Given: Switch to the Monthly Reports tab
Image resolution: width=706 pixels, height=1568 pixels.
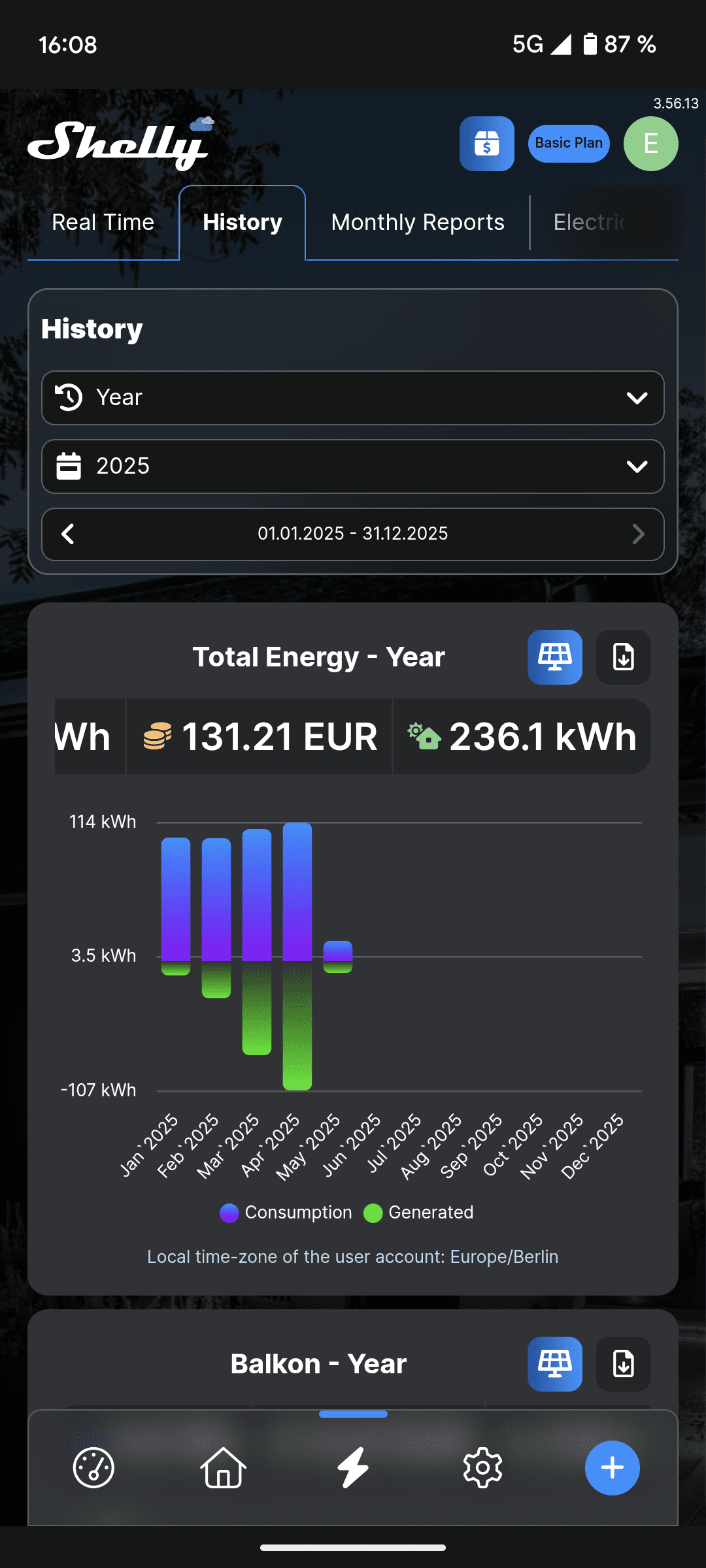Looking at the screenshot, I should tap(418, 223).
